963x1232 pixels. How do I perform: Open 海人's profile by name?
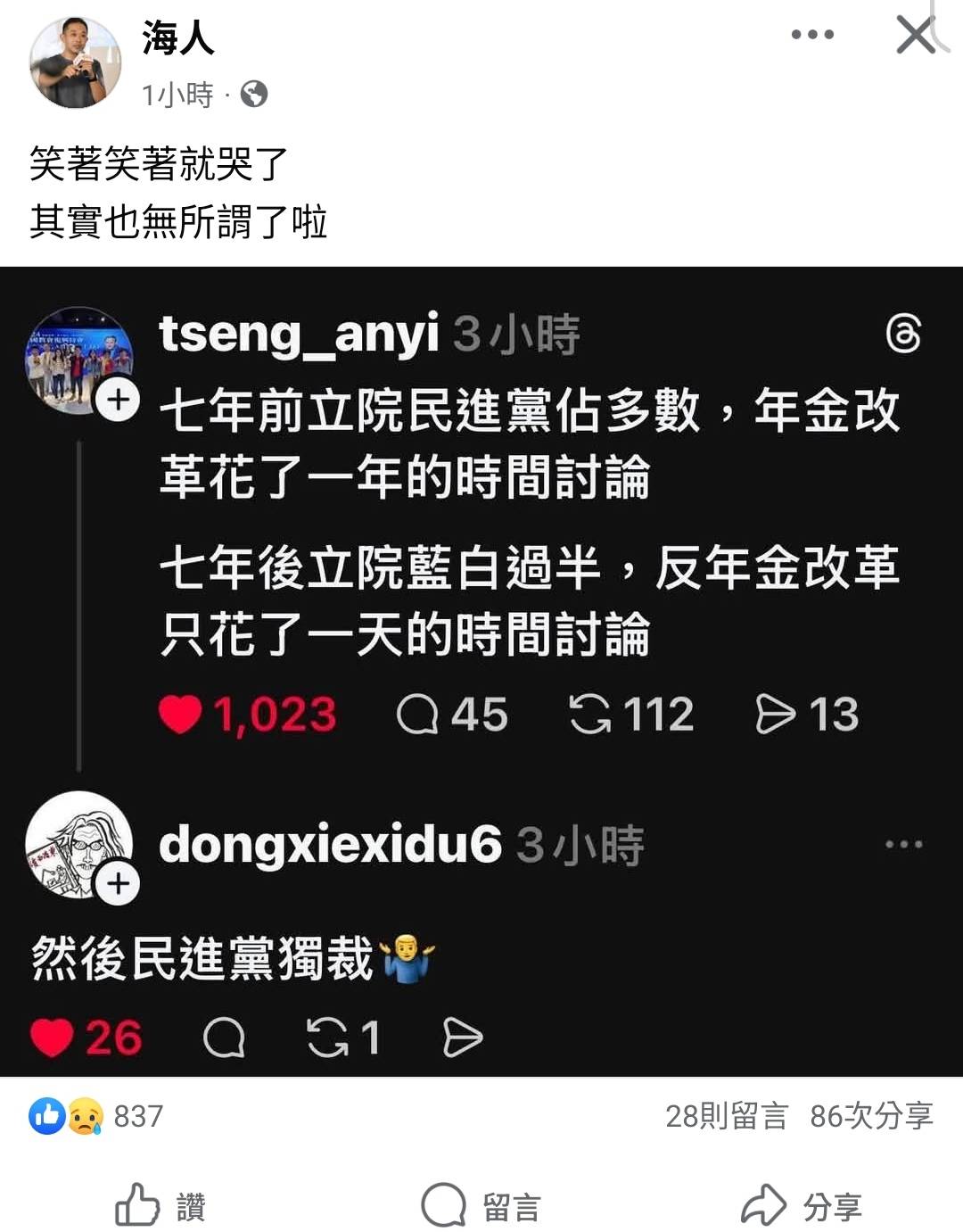177,38
